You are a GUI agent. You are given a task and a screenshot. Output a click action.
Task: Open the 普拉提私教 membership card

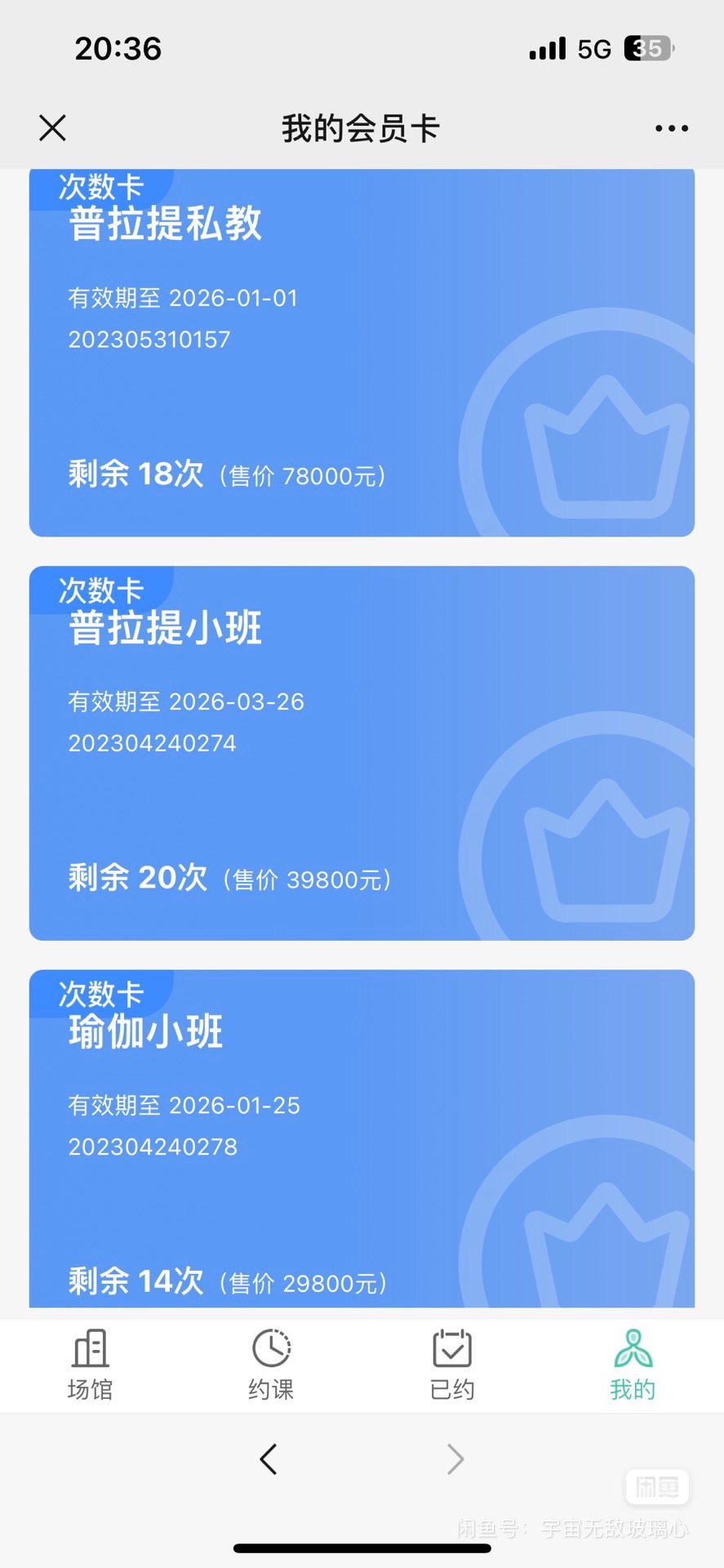[362, 353]
